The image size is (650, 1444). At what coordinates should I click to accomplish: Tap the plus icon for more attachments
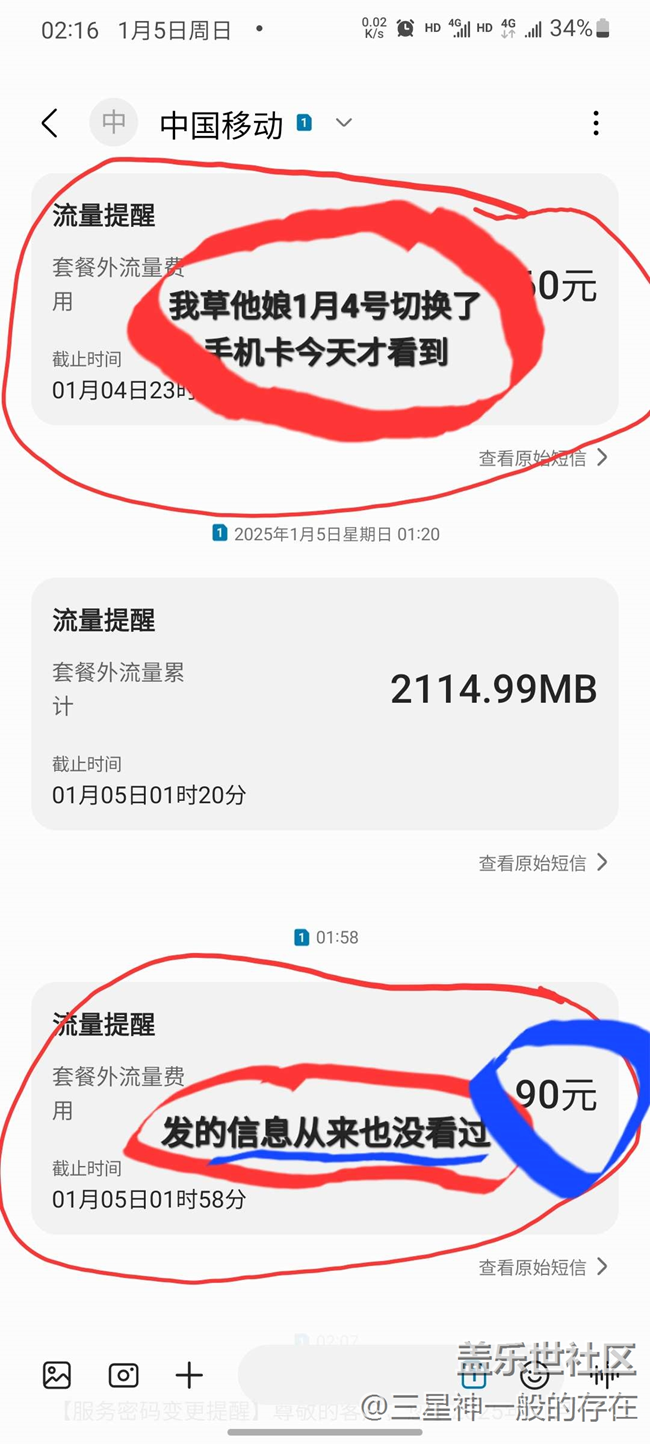pos(189,1375)
